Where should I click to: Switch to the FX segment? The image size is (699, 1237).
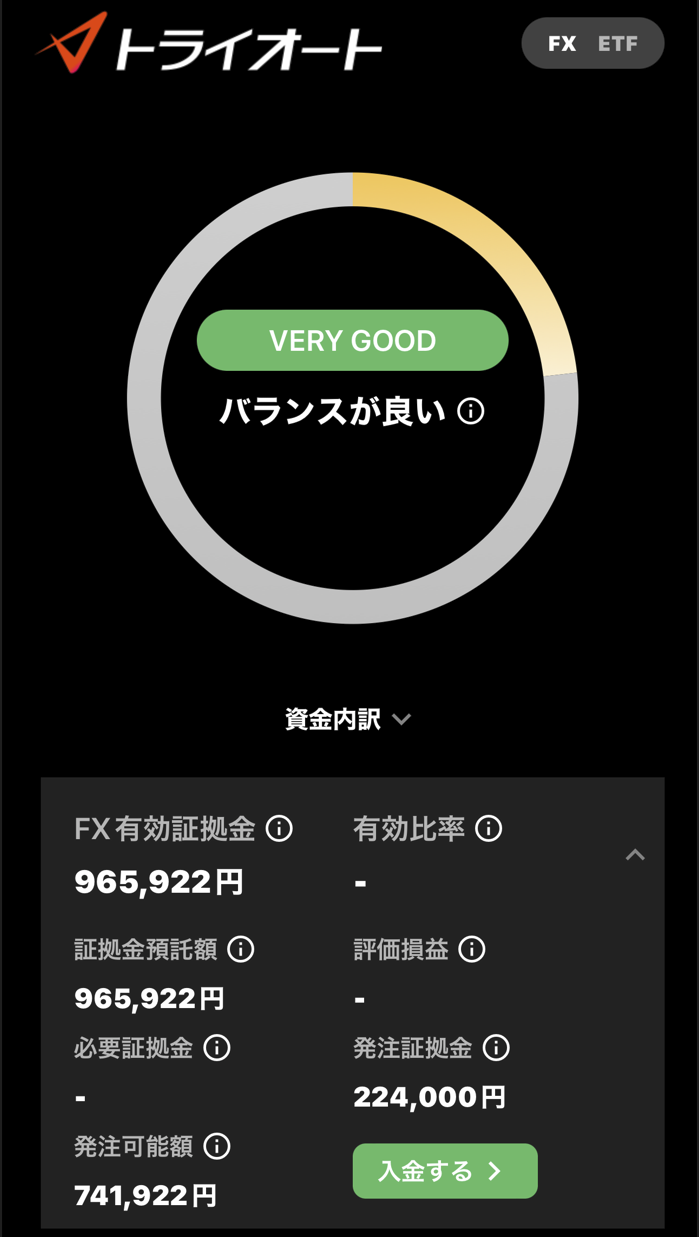pyautogui.click(x=562, y=44)
